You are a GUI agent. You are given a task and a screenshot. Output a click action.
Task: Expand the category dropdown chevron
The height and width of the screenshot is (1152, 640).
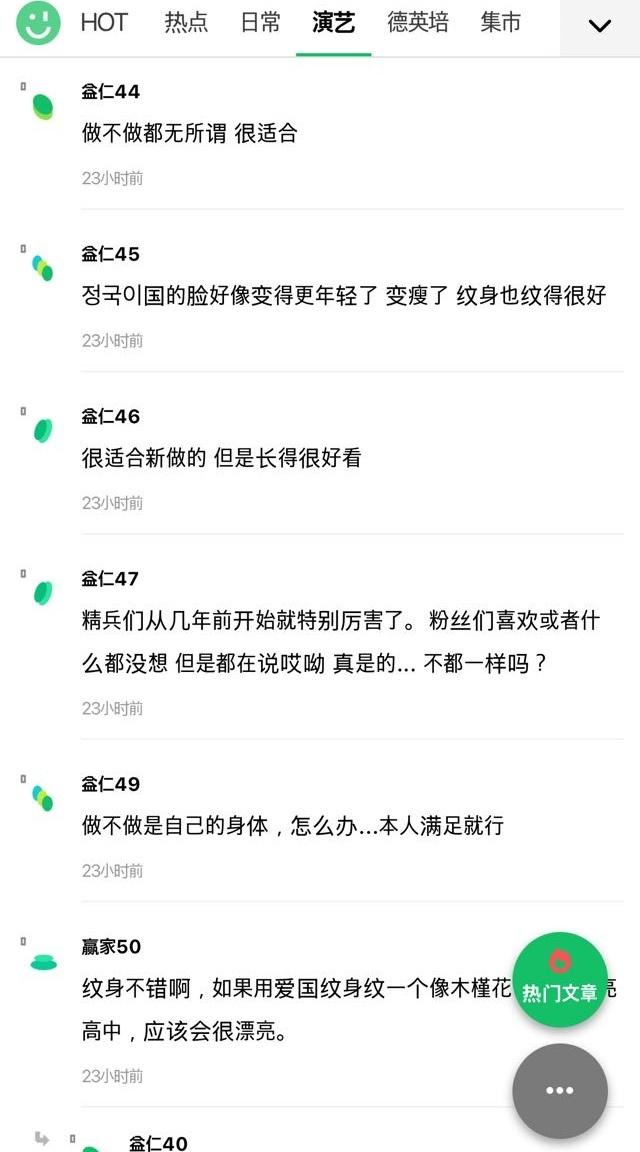click(x=600, y=27)
